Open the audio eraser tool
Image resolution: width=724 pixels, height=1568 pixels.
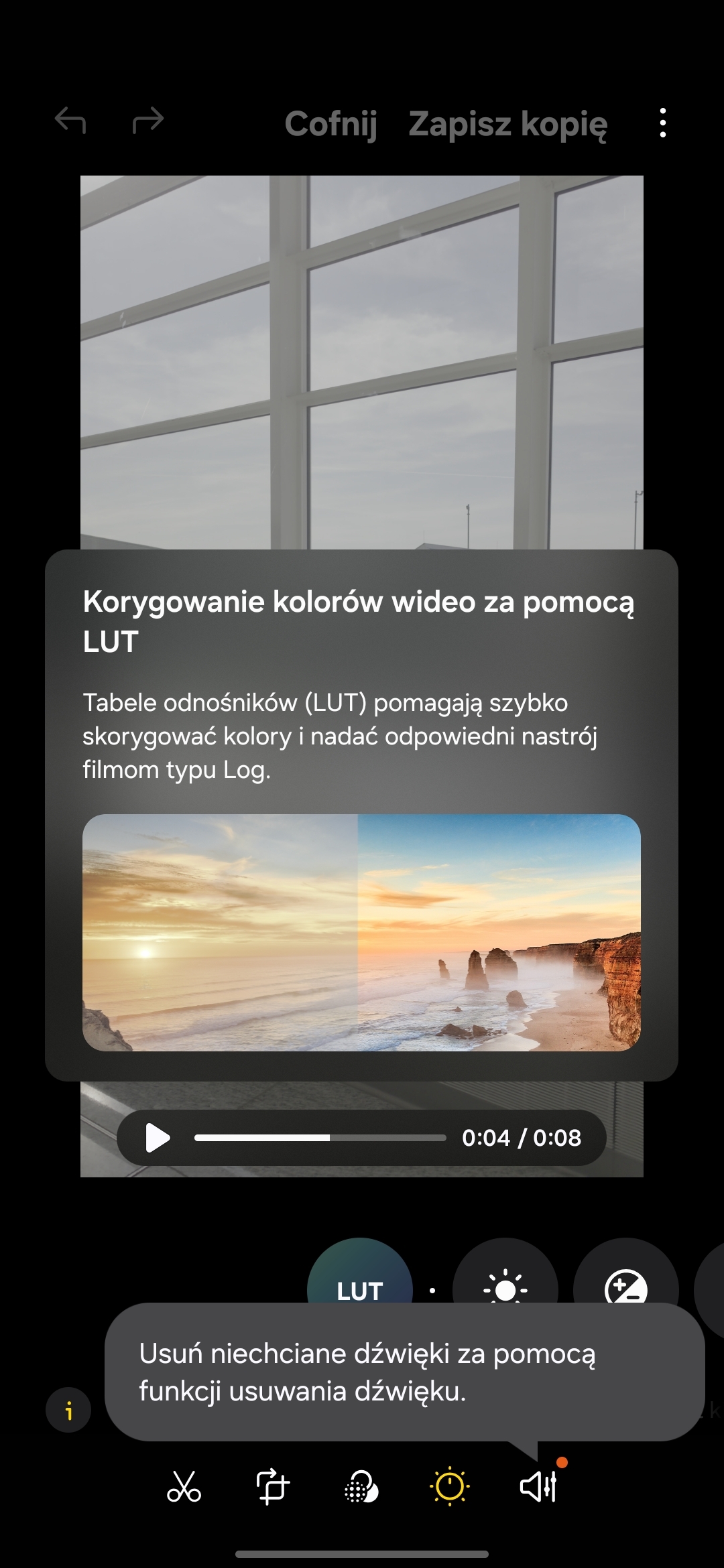pos(538,1487)
